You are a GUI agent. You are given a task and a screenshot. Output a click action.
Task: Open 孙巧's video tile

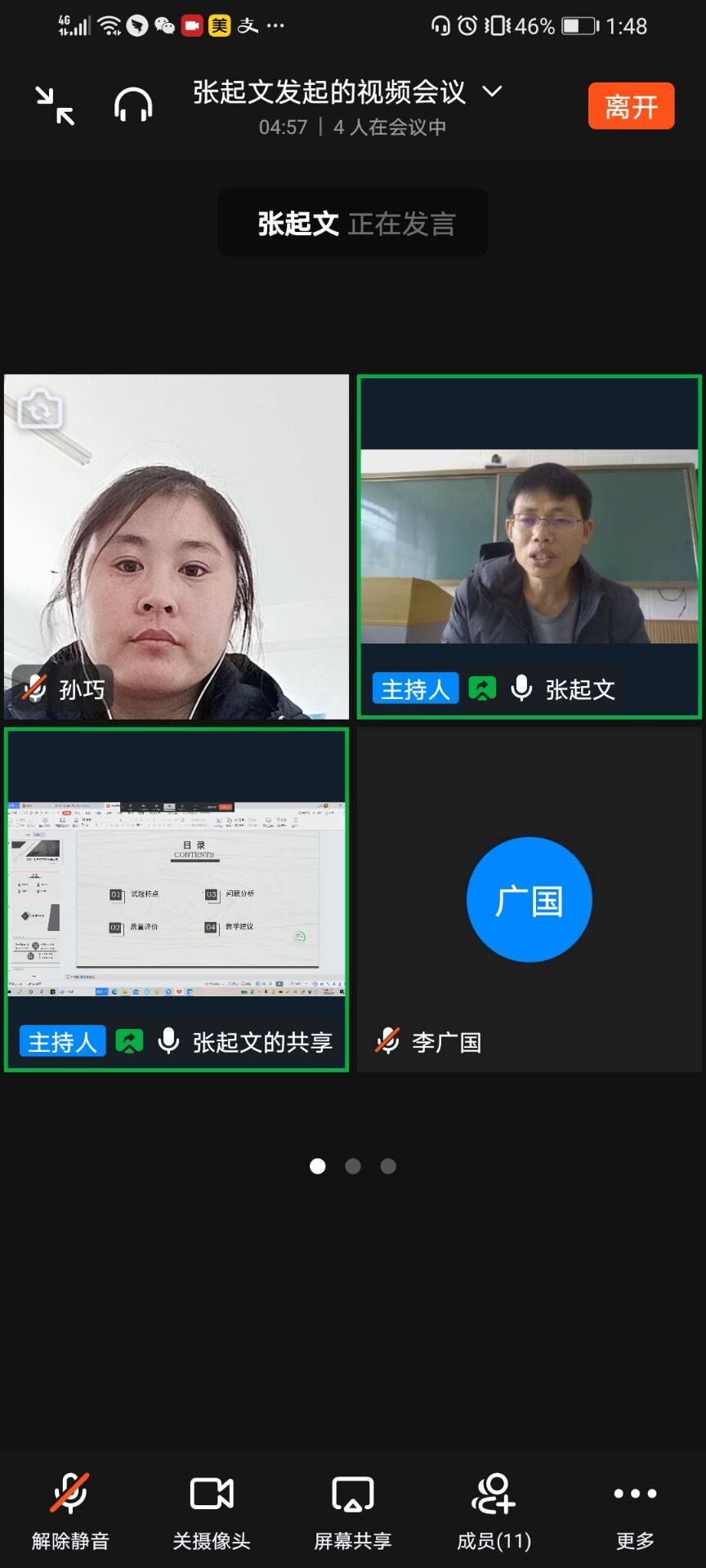tap(176, 547)
